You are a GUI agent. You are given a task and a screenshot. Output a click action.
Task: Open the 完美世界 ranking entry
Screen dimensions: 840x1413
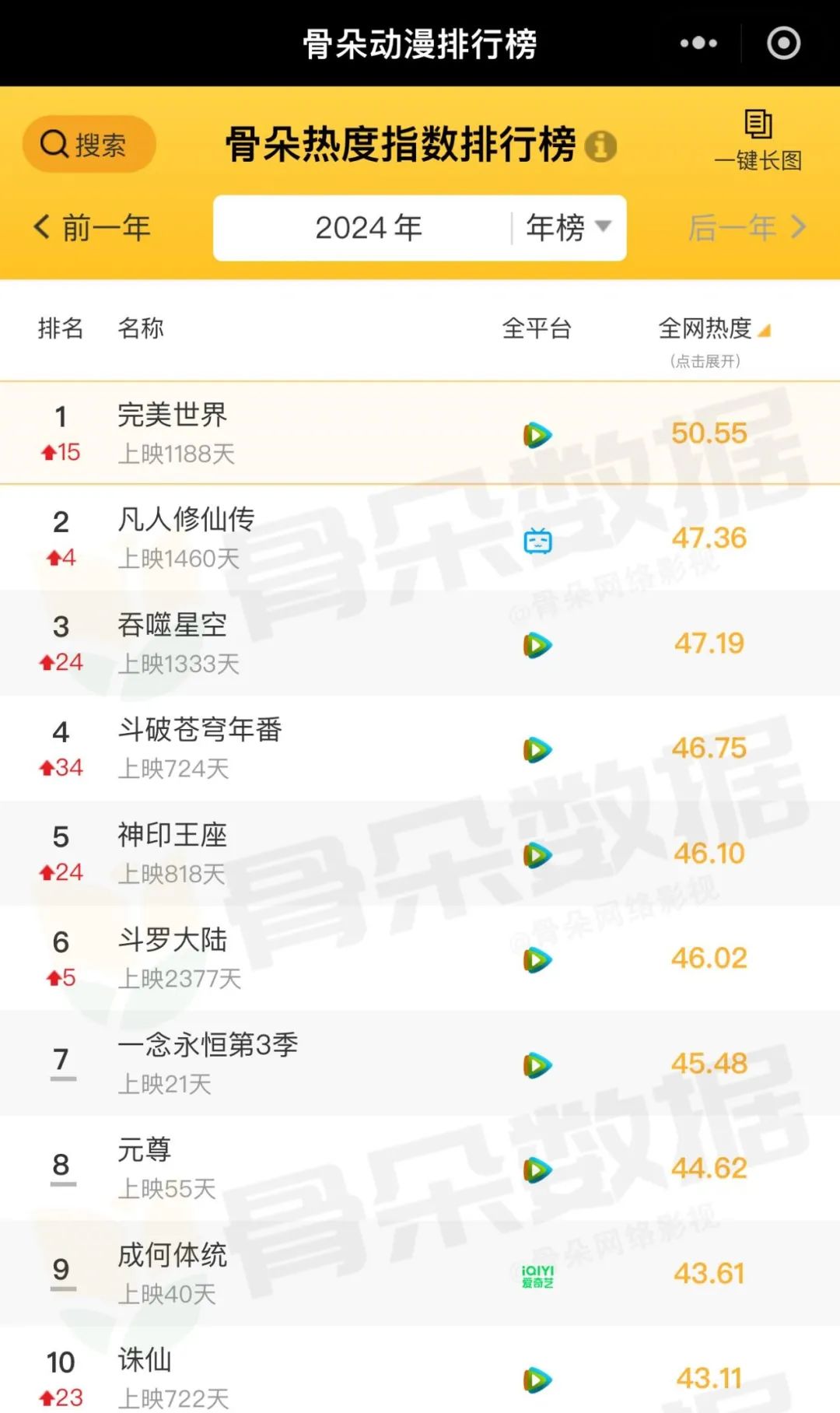pos(173,415)
